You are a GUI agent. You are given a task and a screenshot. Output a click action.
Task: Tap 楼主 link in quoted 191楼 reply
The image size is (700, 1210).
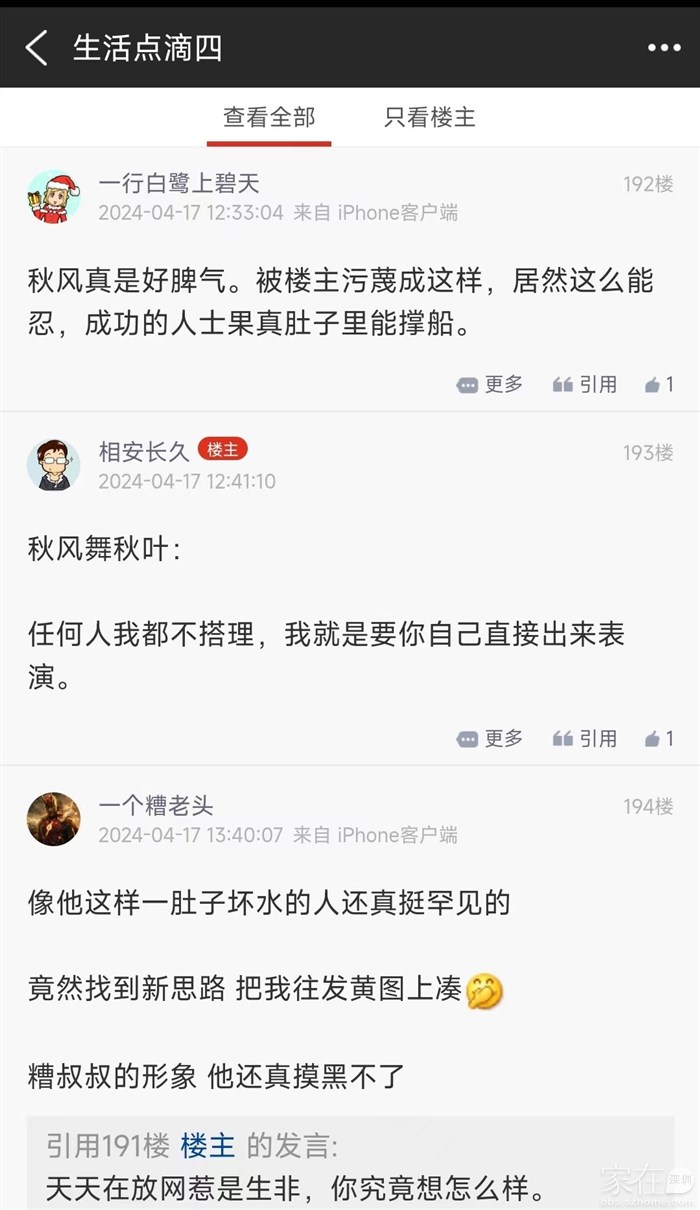point(208,1146)
